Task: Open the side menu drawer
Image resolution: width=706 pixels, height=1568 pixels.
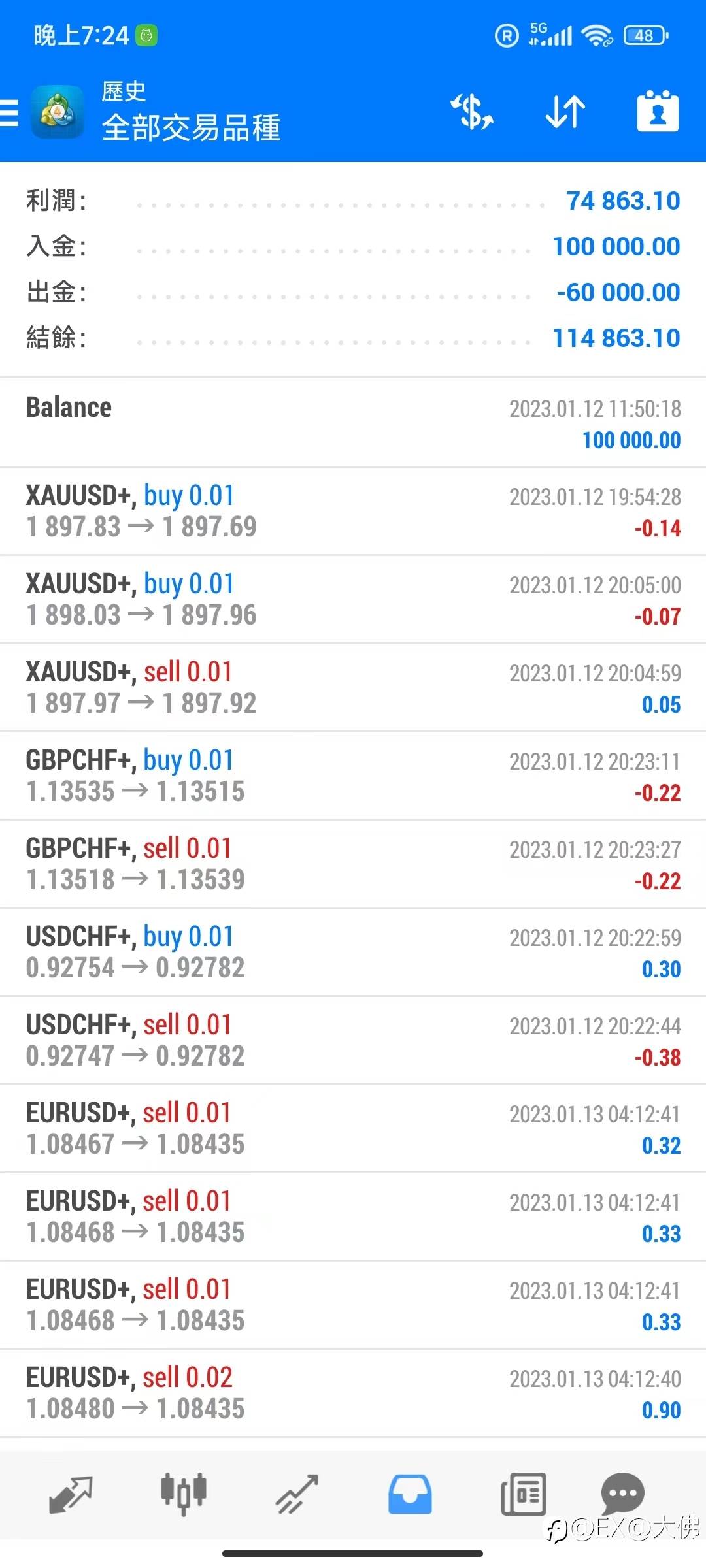Action: click(x=10, y=112)
